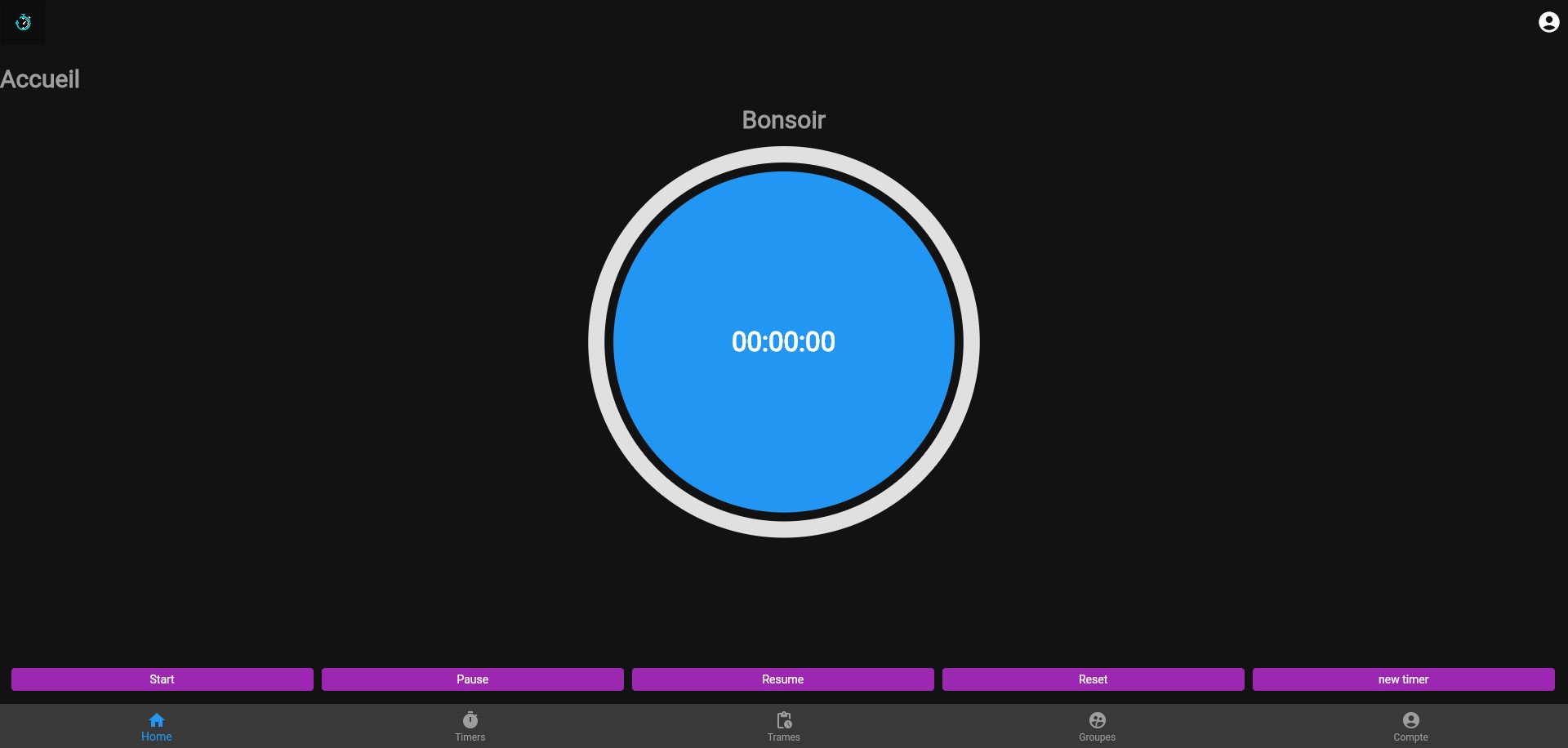The height and width of the screenshot is (748, 1568).
Task: Switch to the Timers tab
Action: coord(470,727)
